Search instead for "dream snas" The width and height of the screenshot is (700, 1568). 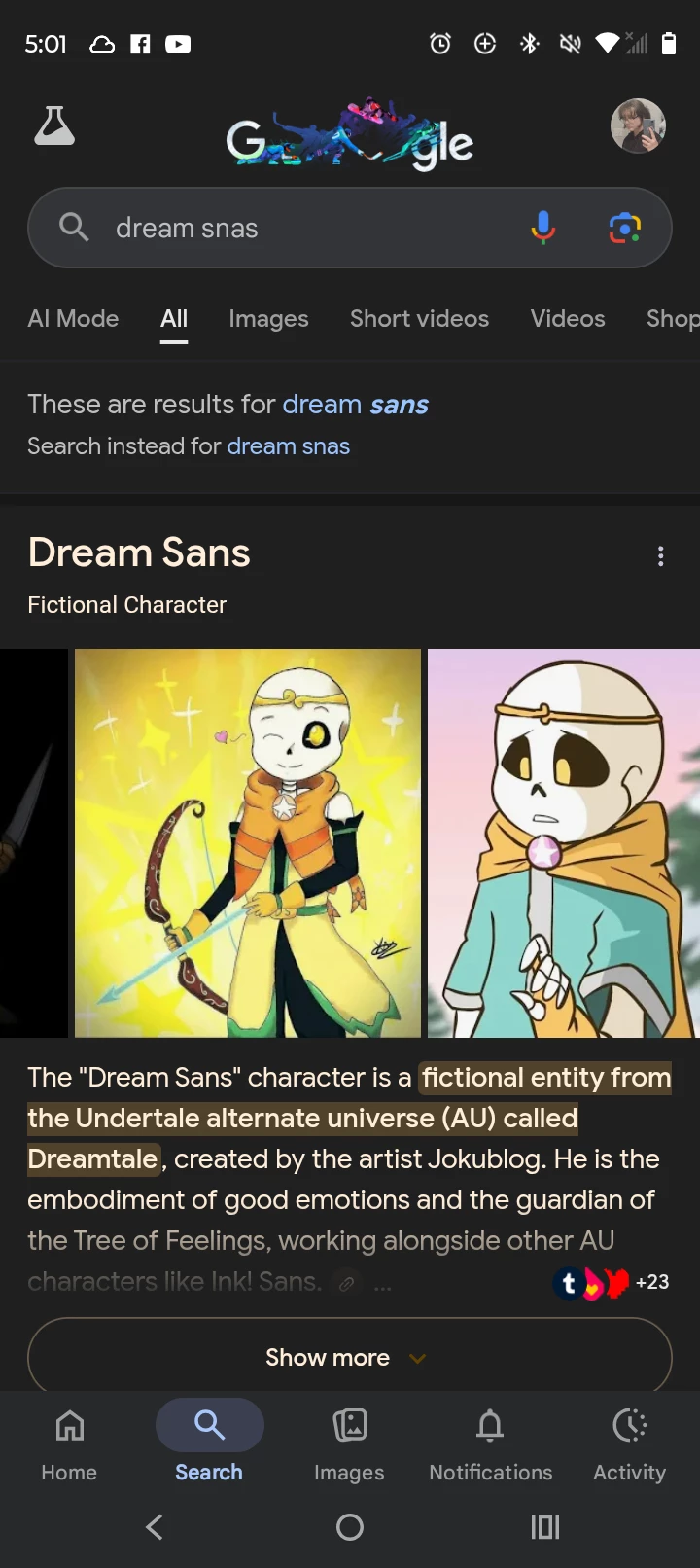[288, 446]
